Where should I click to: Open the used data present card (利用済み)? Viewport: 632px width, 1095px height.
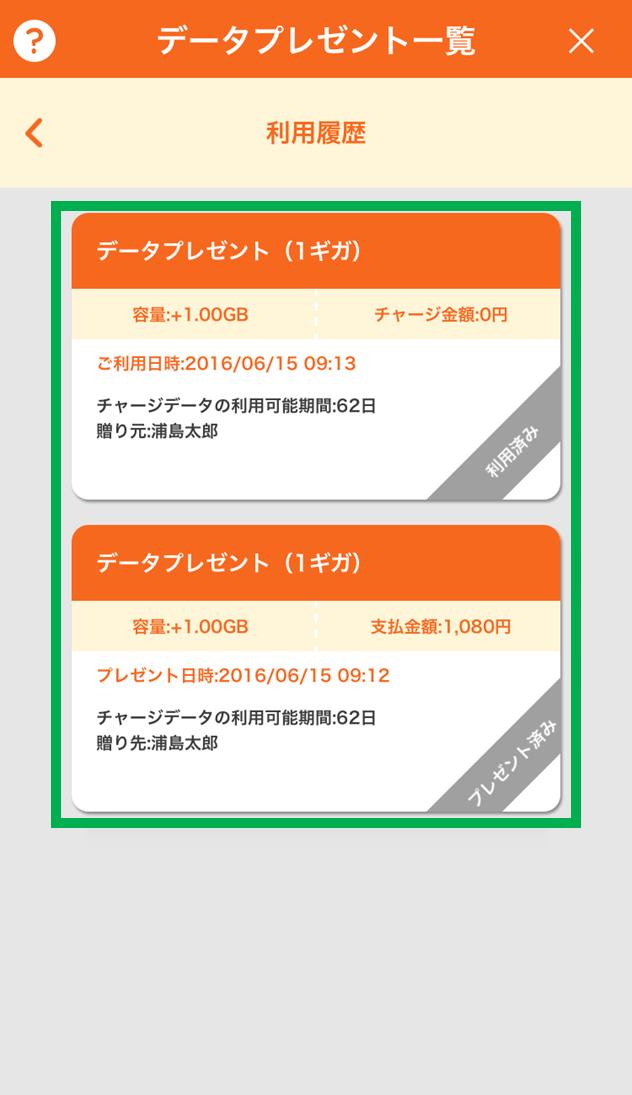point(315,356)
